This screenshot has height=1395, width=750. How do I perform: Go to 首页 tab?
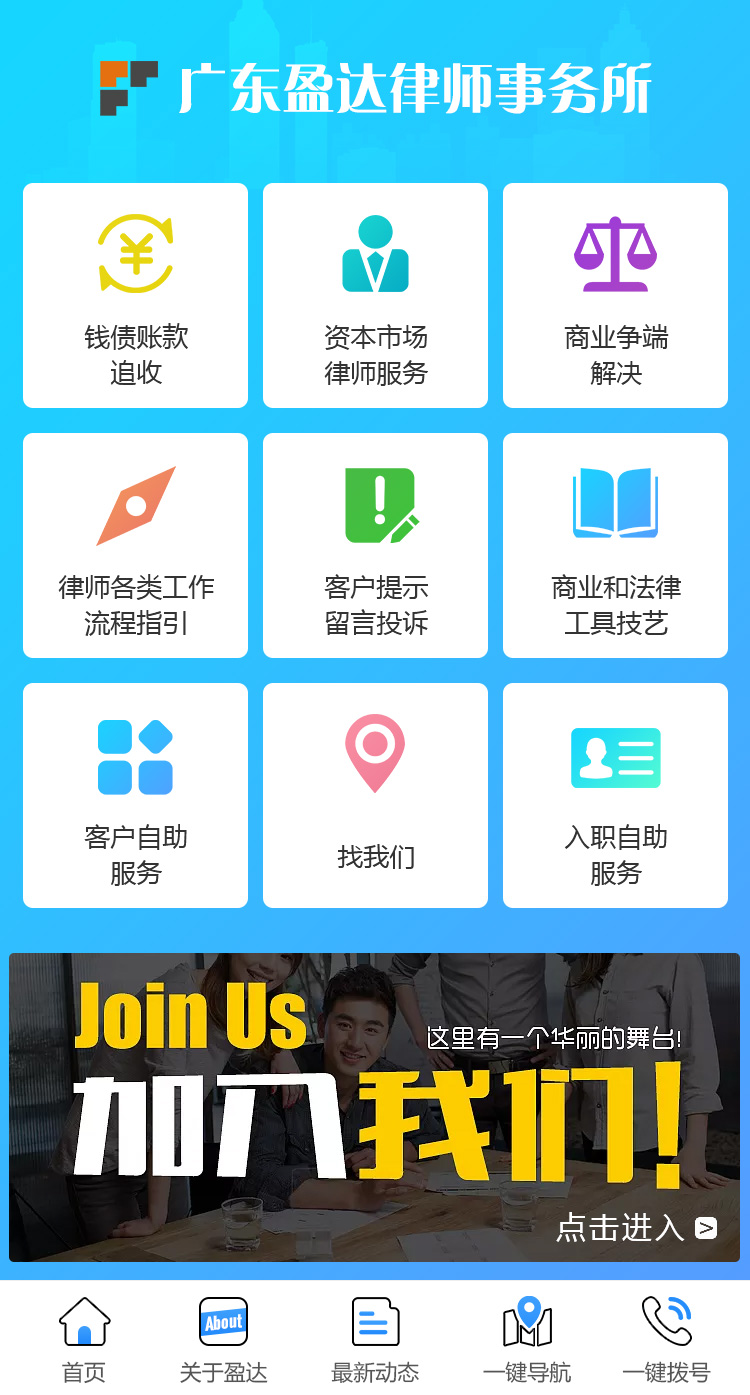click(84, 1338)
